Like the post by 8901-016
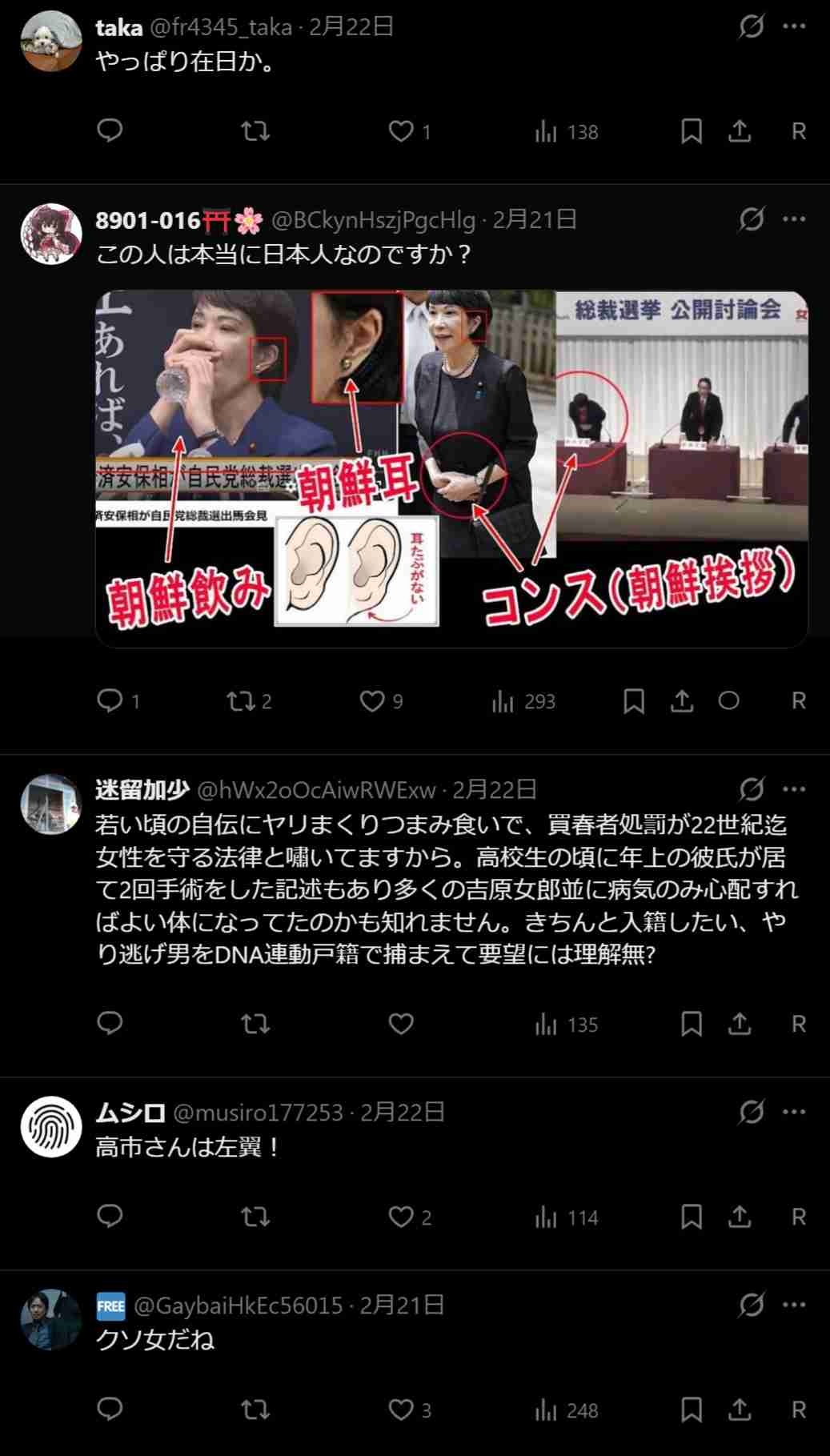Image resolution: width=830 pixels, height=1456 pixels. pyautogui.click(x=372, y=702)
